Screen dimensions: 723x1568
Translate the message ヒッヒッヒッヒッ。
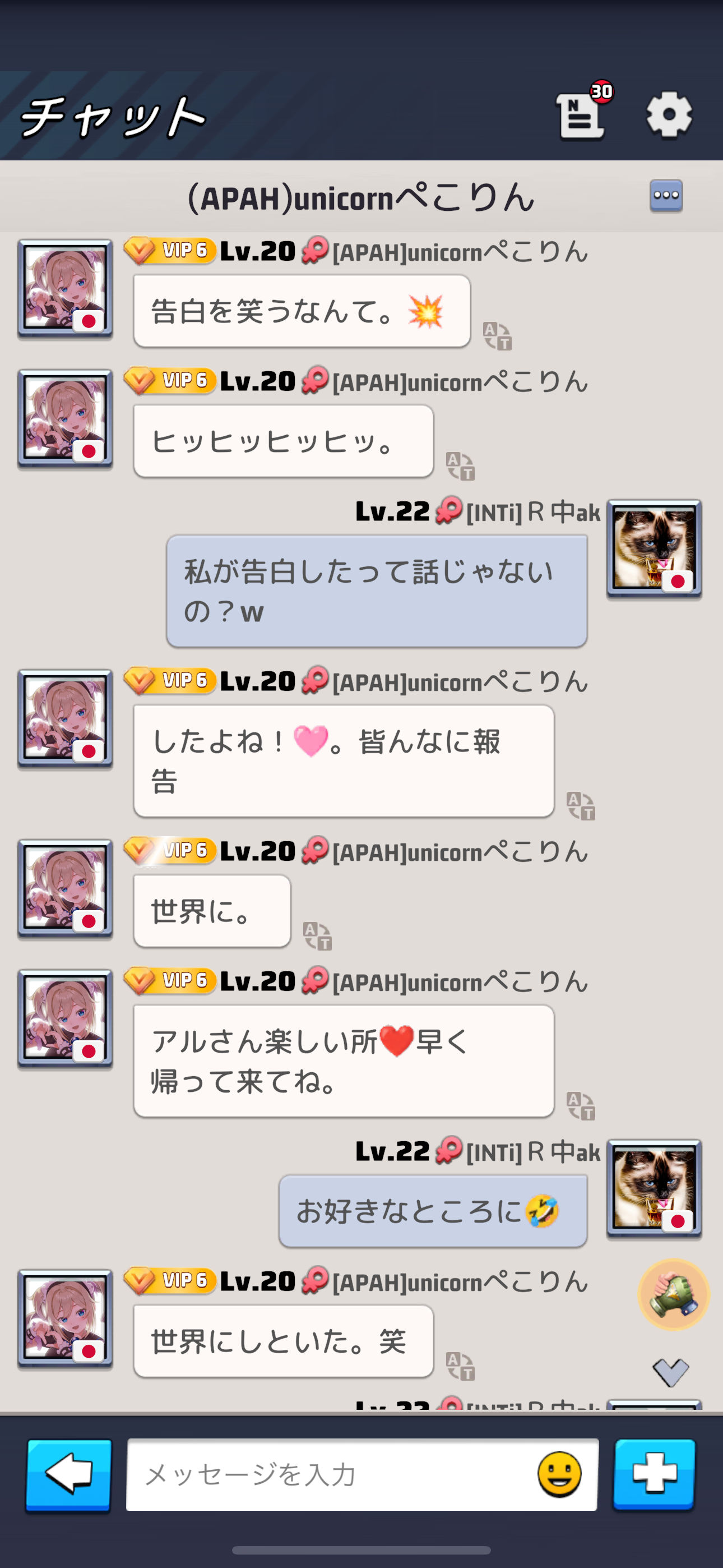pos(460,466)
